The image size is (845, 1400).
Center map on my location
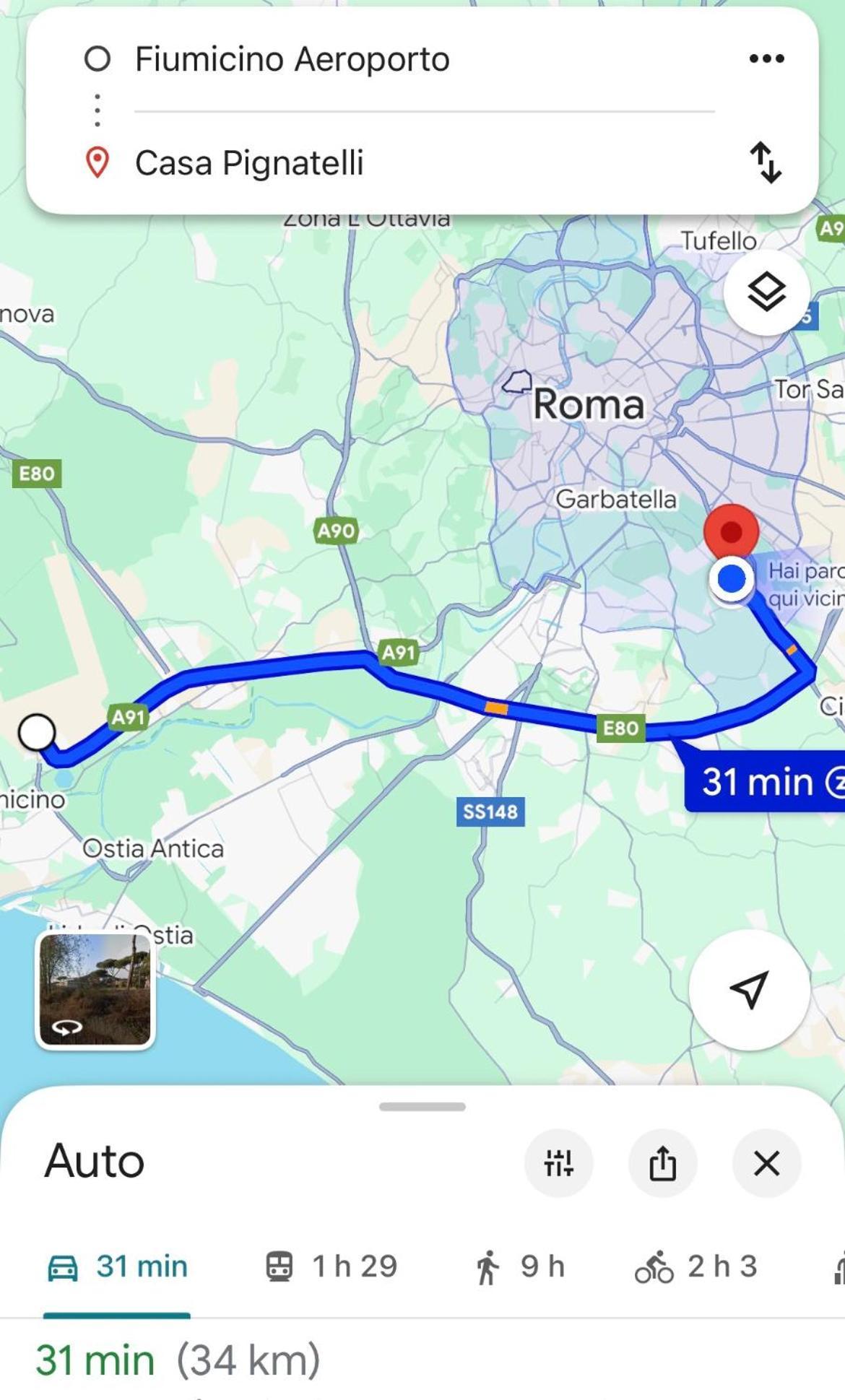pyautogui.click(x=749, y=989)
